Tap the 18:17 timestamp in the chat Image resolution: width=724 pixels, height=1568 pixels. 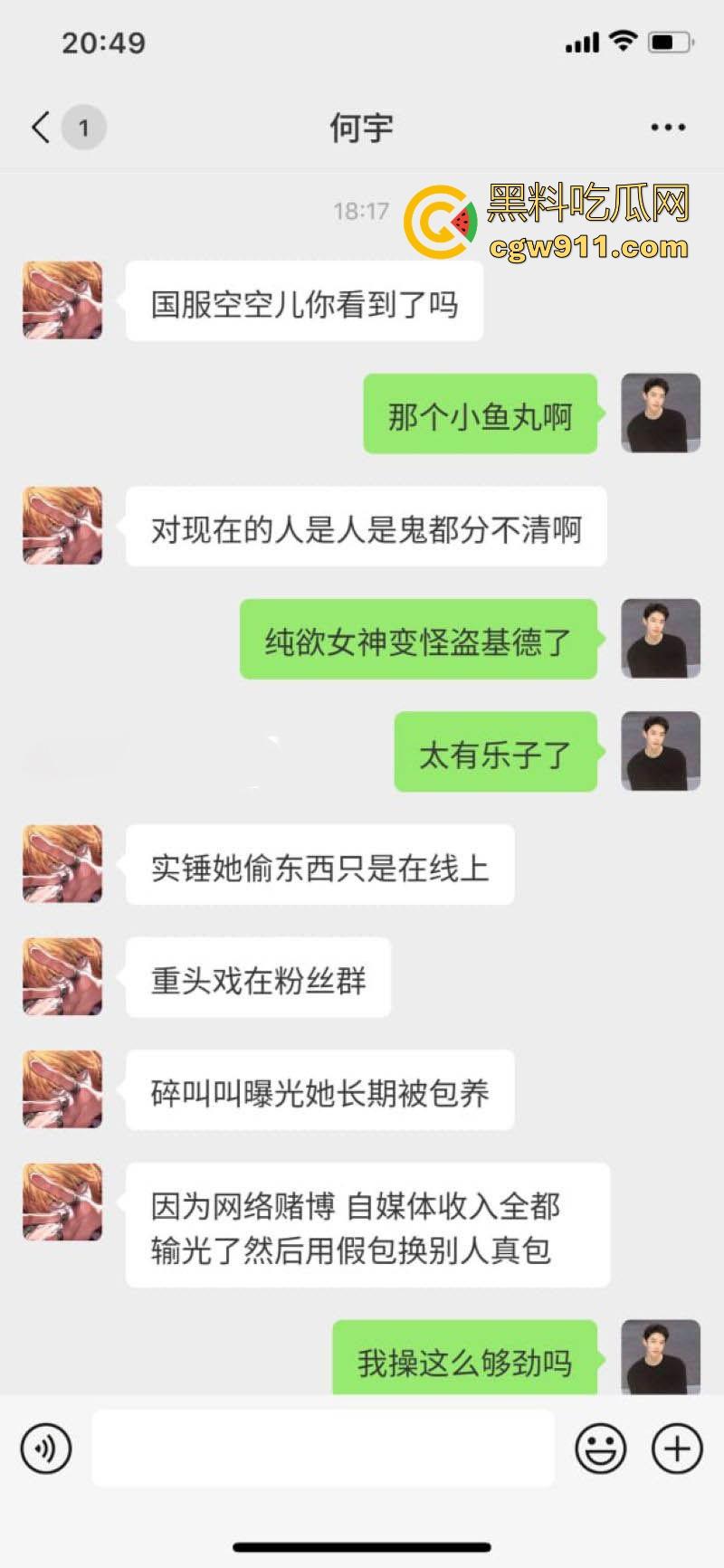click(360, 210)
